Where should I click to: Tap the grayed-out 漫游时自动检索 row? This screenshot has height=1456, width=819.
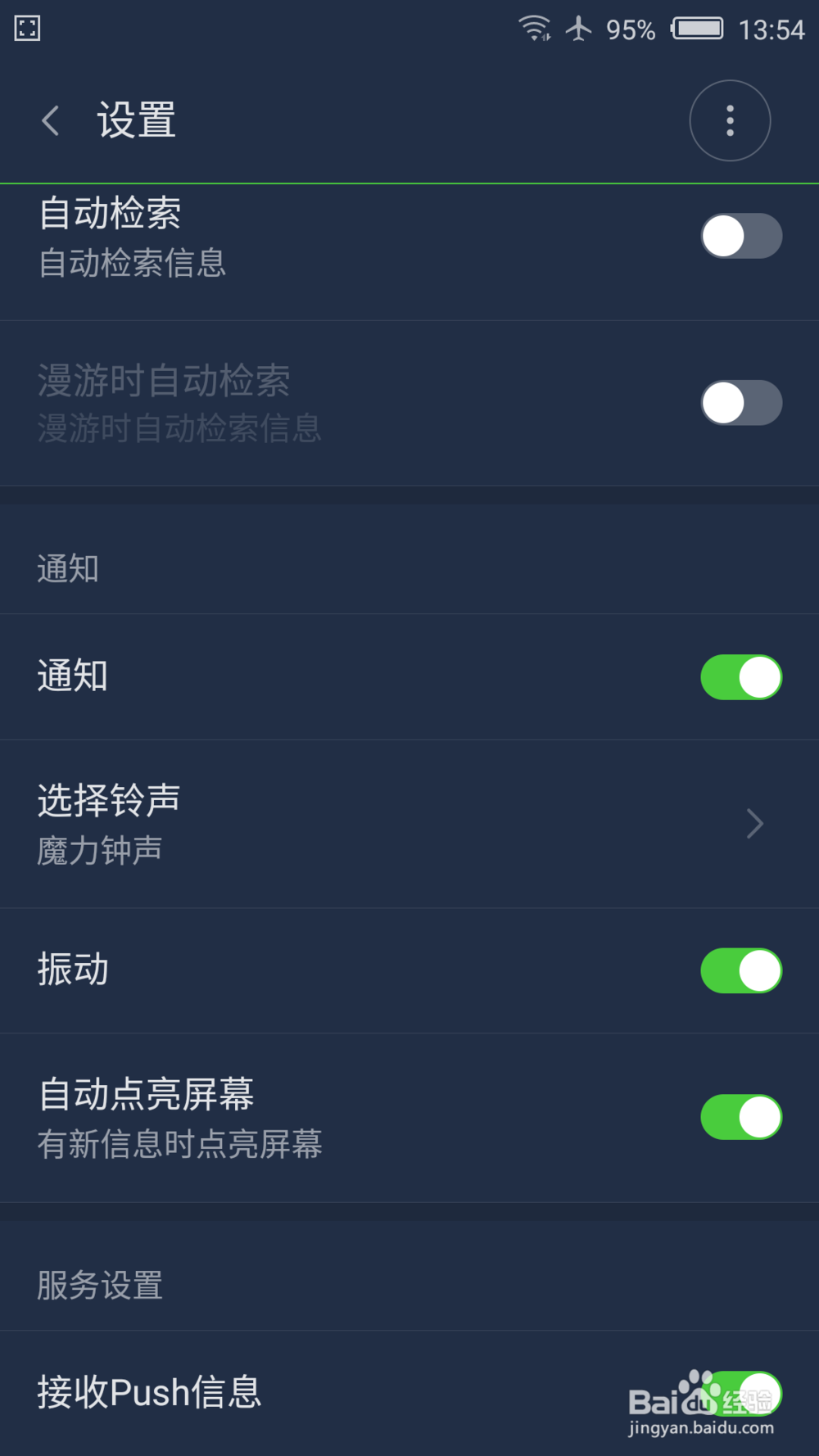[x=328, y=402]
